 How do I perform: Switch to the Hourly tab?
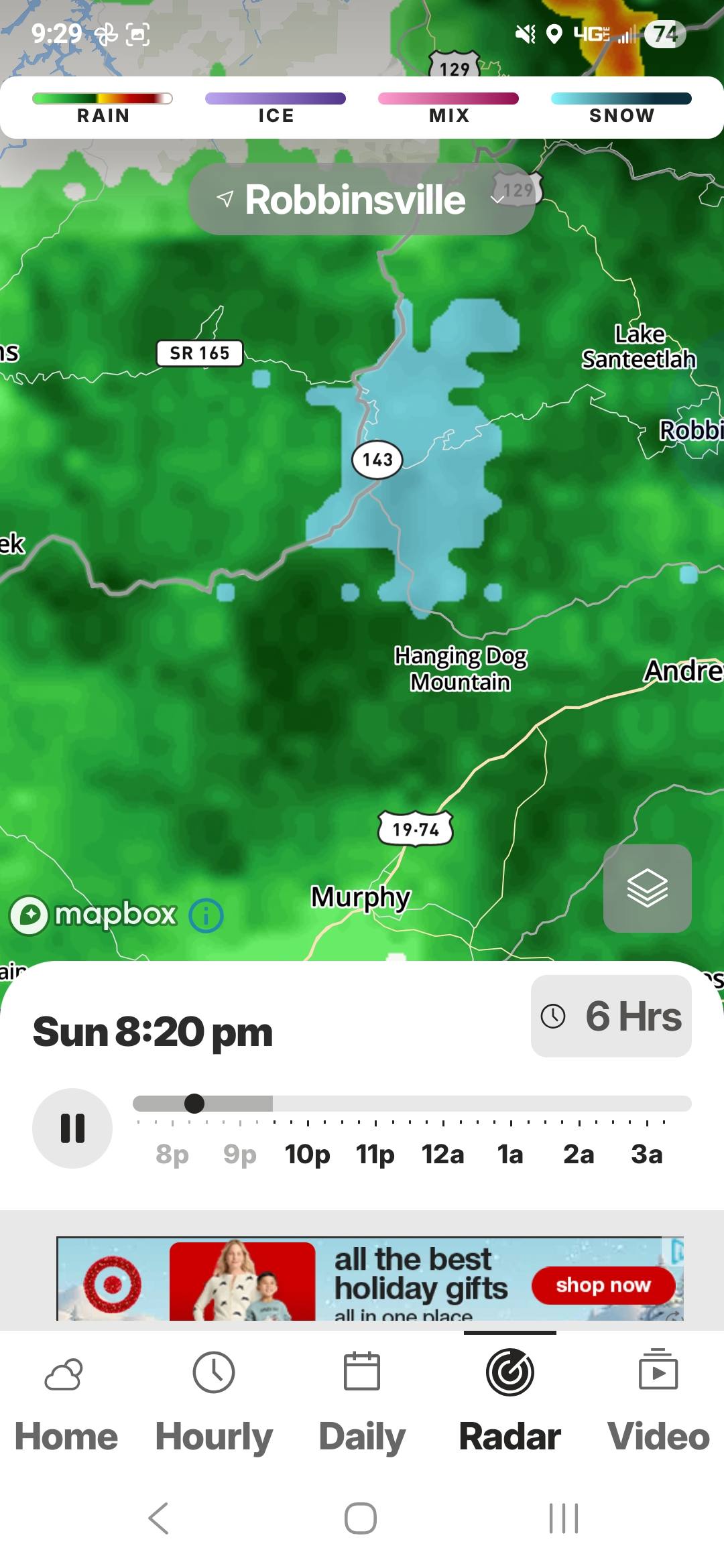(214, 1403)
